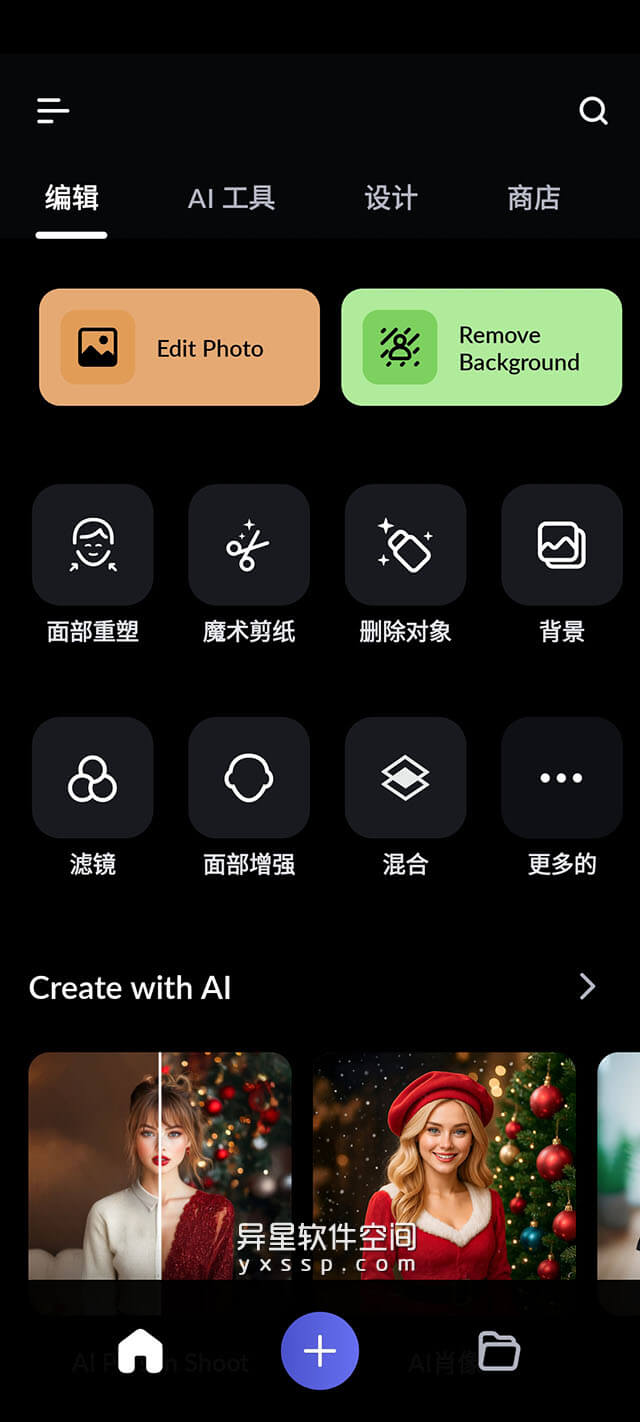This screenshot has width=640, height=1422.
Task: Switch to the 商店 tab
Action: 533,198
